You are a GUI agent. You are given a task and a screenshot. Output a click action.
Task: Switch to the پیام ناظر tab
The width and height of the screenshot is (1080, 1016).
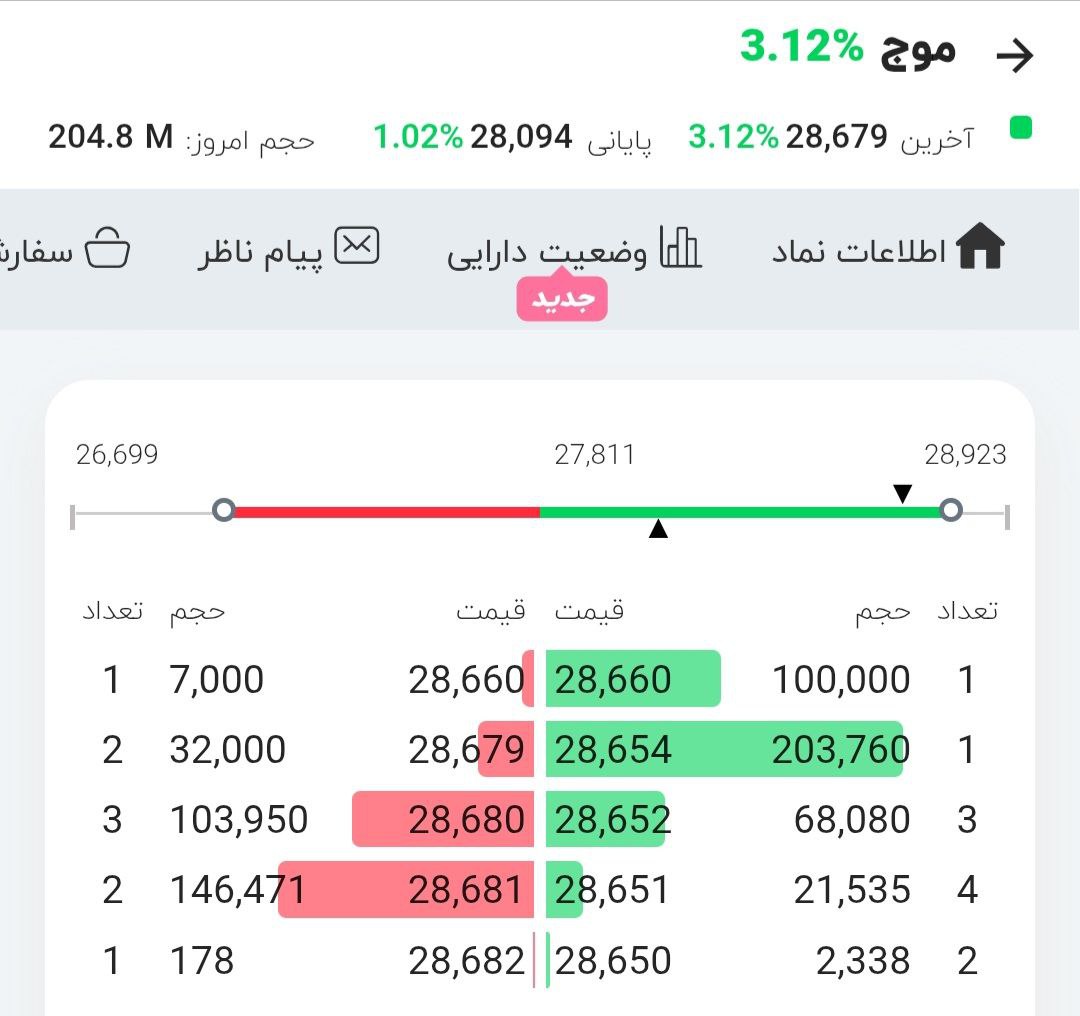pyautogui.click(x=288, y=250)
